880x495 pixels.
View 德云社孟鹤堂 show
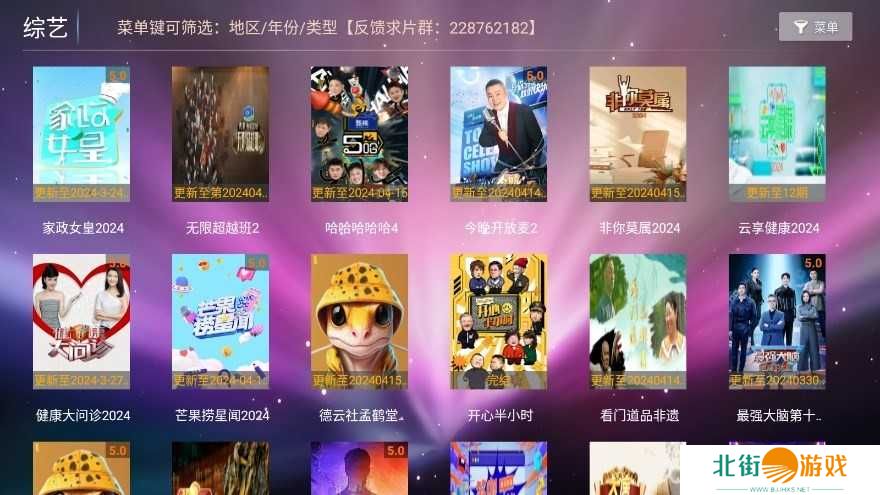pyautogui.click(x=360, y=322)
